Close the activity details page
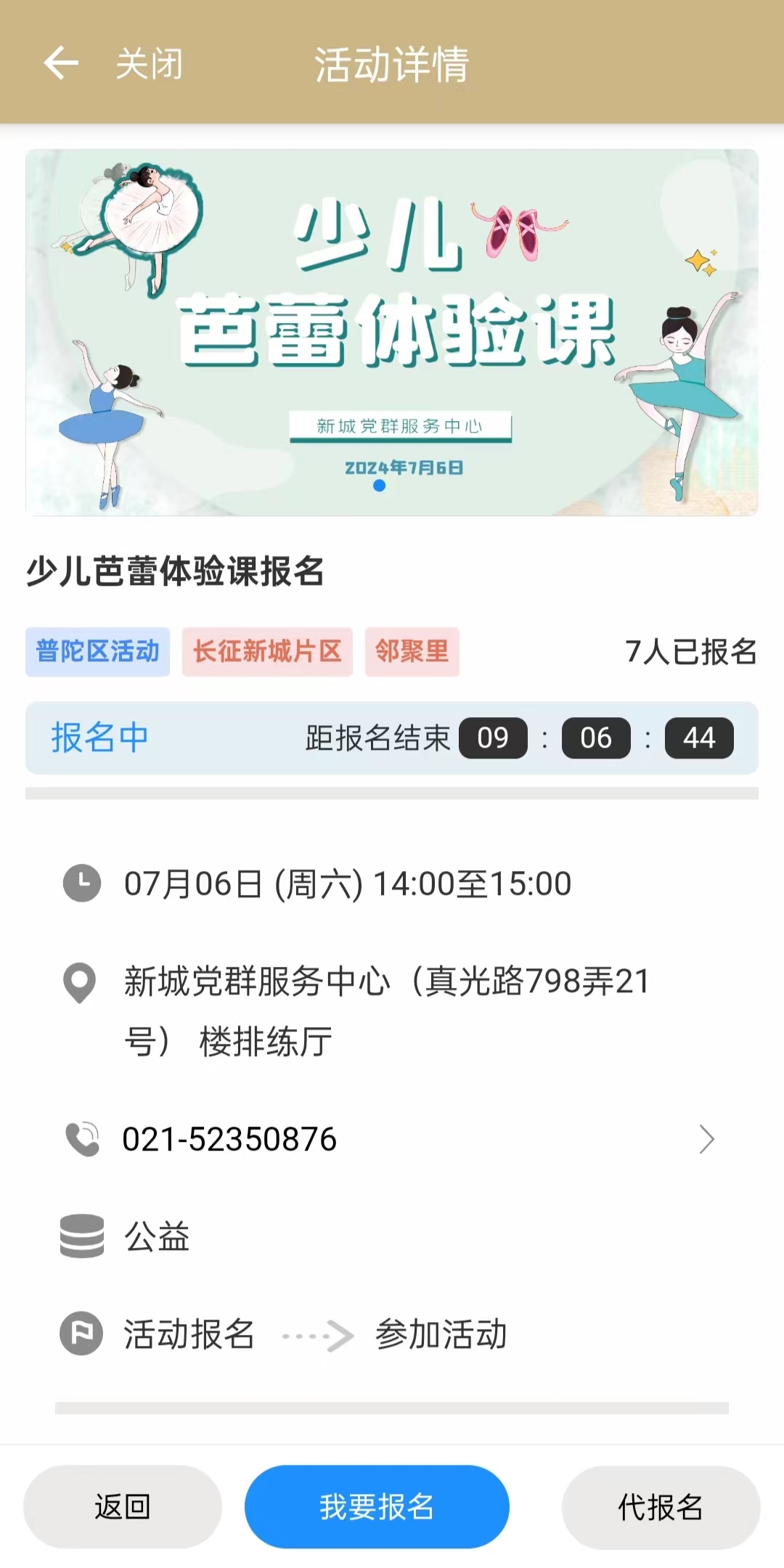 point(150,64)
